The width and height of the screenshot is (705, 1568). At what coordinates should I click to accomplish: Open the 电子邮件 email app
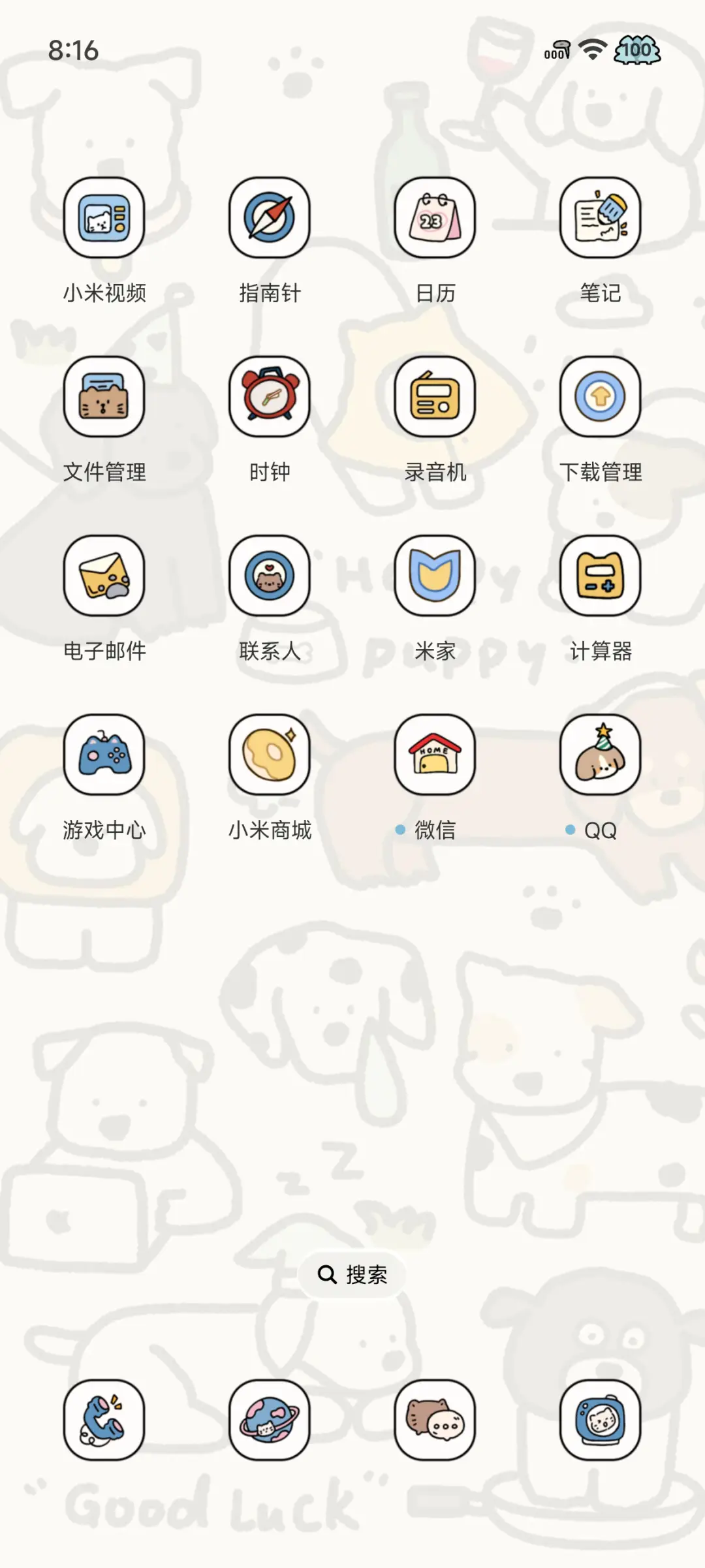coord(104,577)
